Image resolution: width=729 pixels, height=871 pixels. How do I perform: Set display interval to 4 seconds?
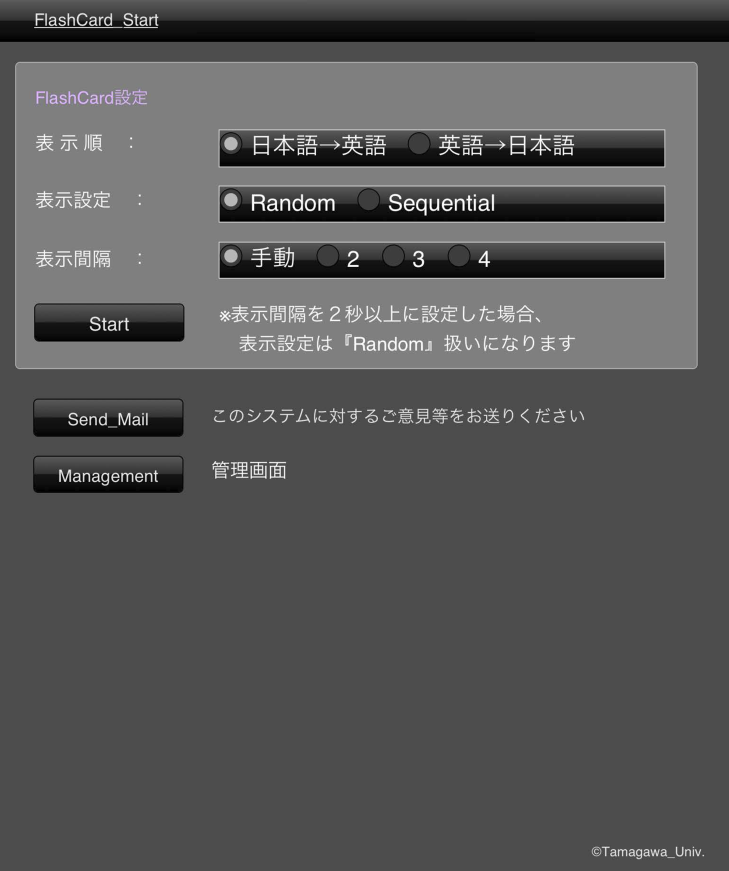[x=459, y=257]
